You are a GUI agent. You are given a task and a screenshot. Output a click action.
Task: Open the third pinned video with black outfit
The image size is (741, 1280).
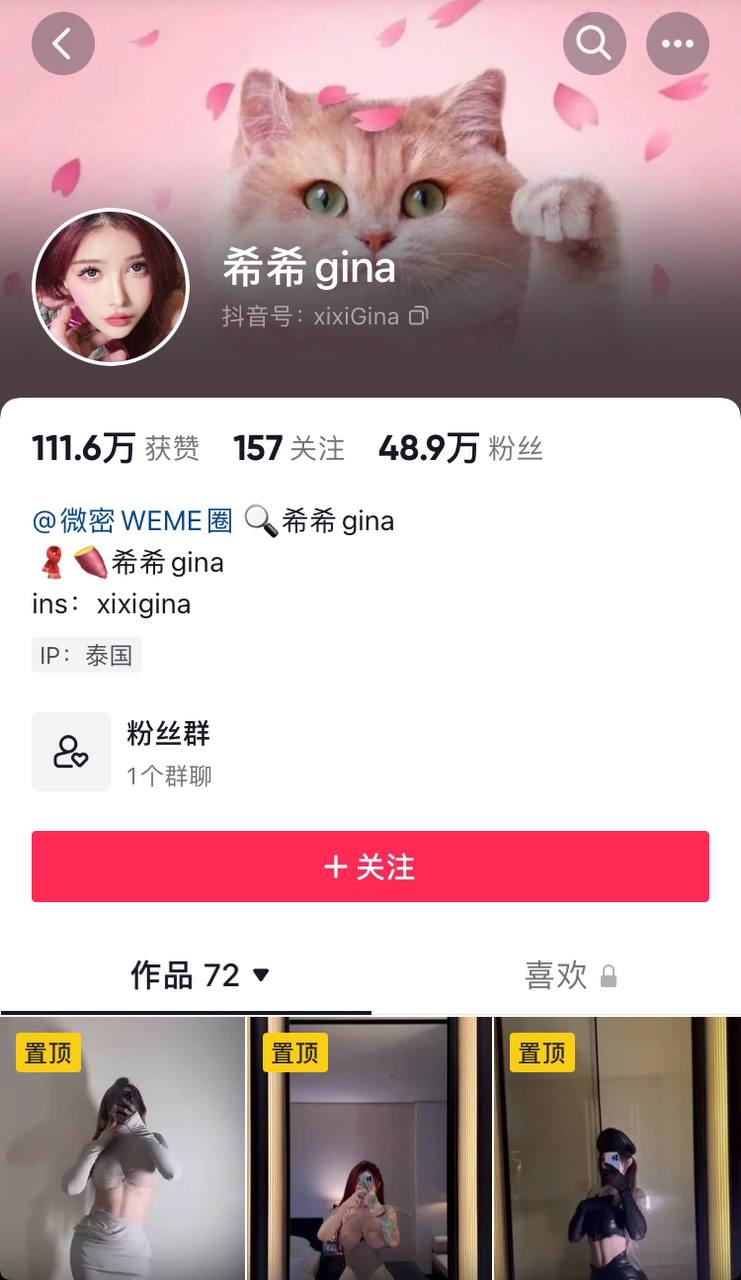617,1150
